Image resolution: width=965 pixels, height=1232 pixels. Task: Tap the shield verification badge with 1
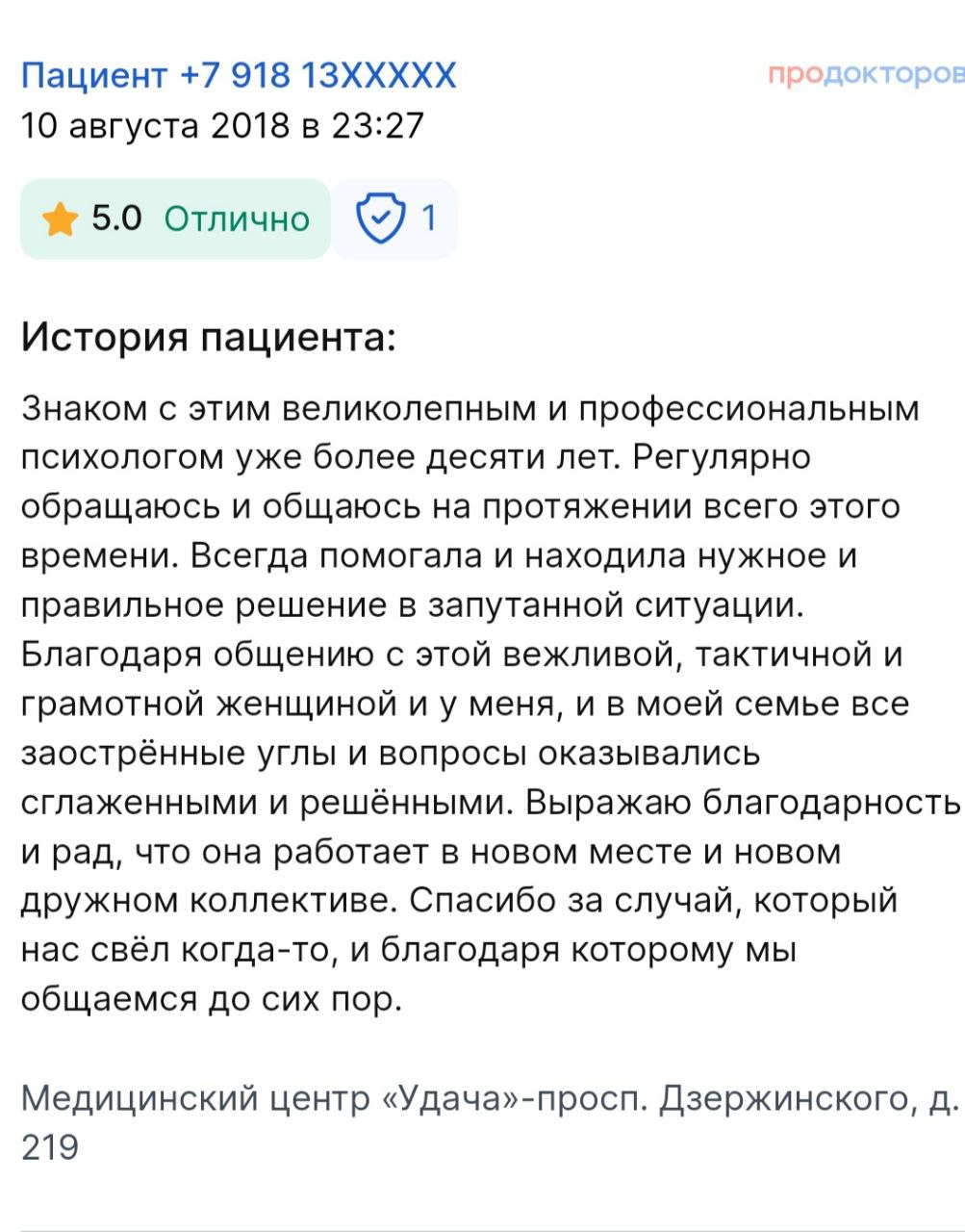(394, 218)
